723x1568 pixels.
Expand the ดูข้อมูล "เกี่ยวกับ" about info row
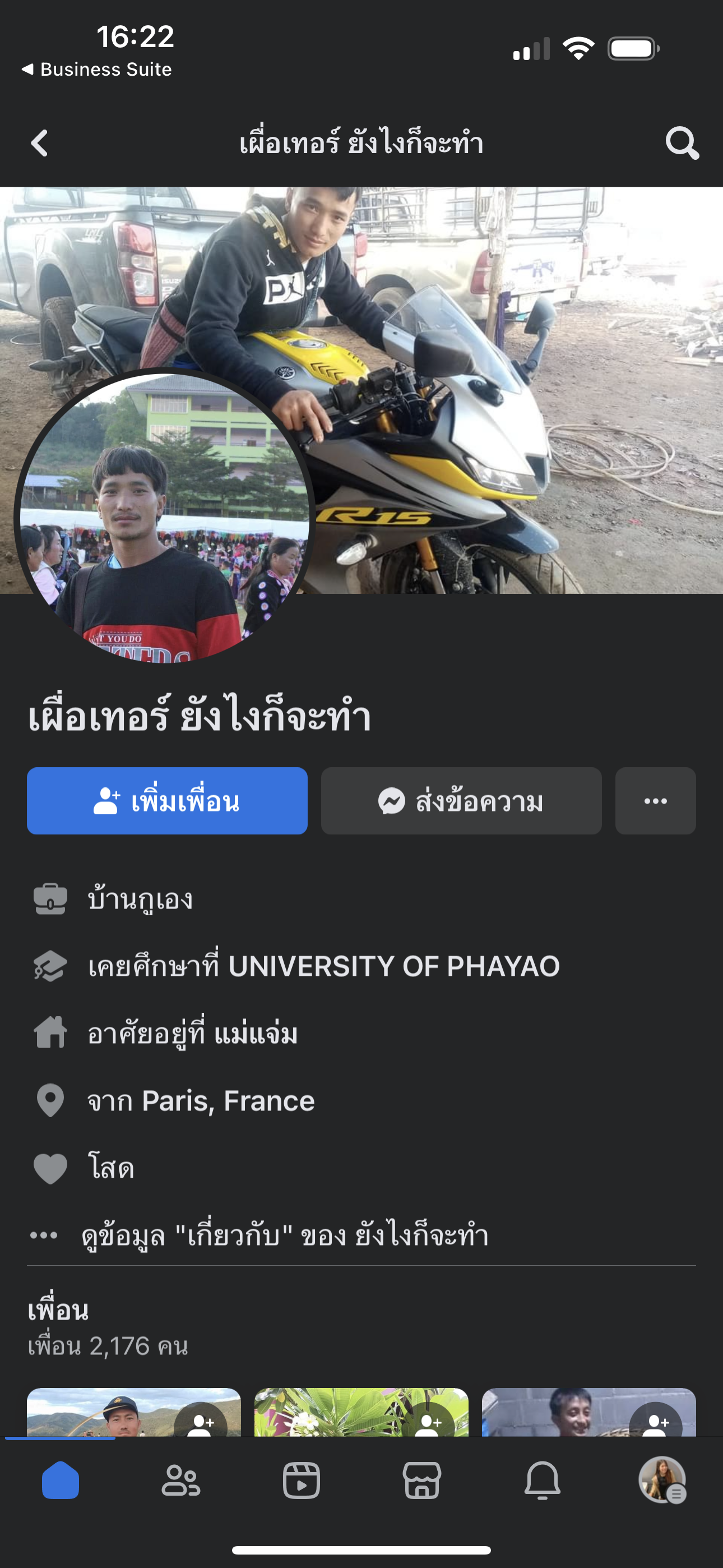[285, 1235]
